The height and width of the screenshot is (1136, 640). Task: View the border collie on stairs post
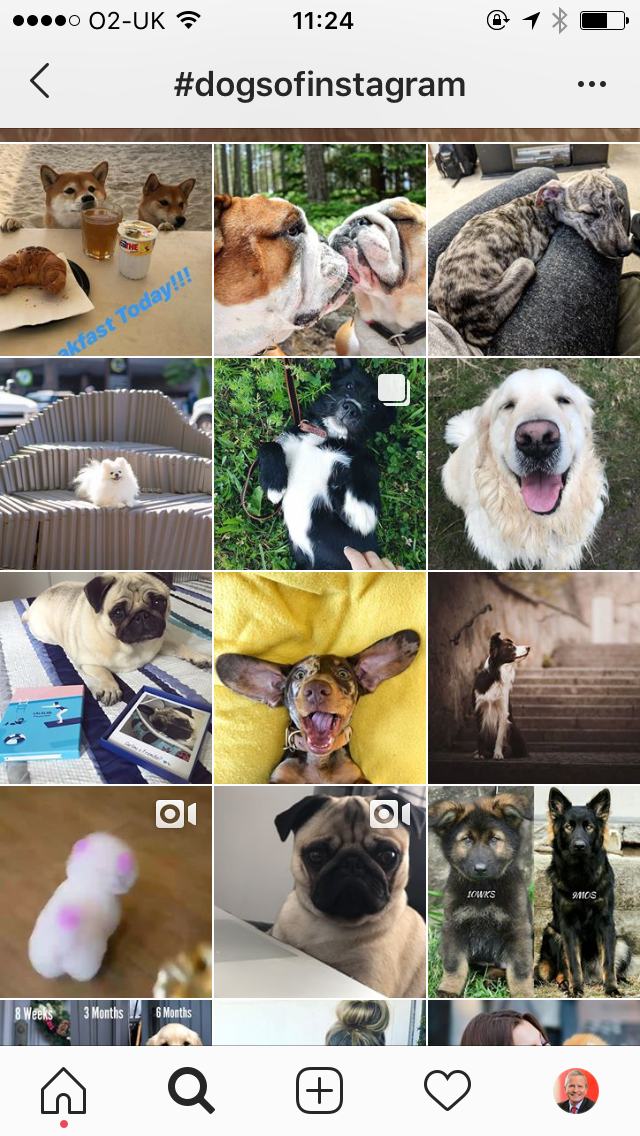tap(534, 678)
